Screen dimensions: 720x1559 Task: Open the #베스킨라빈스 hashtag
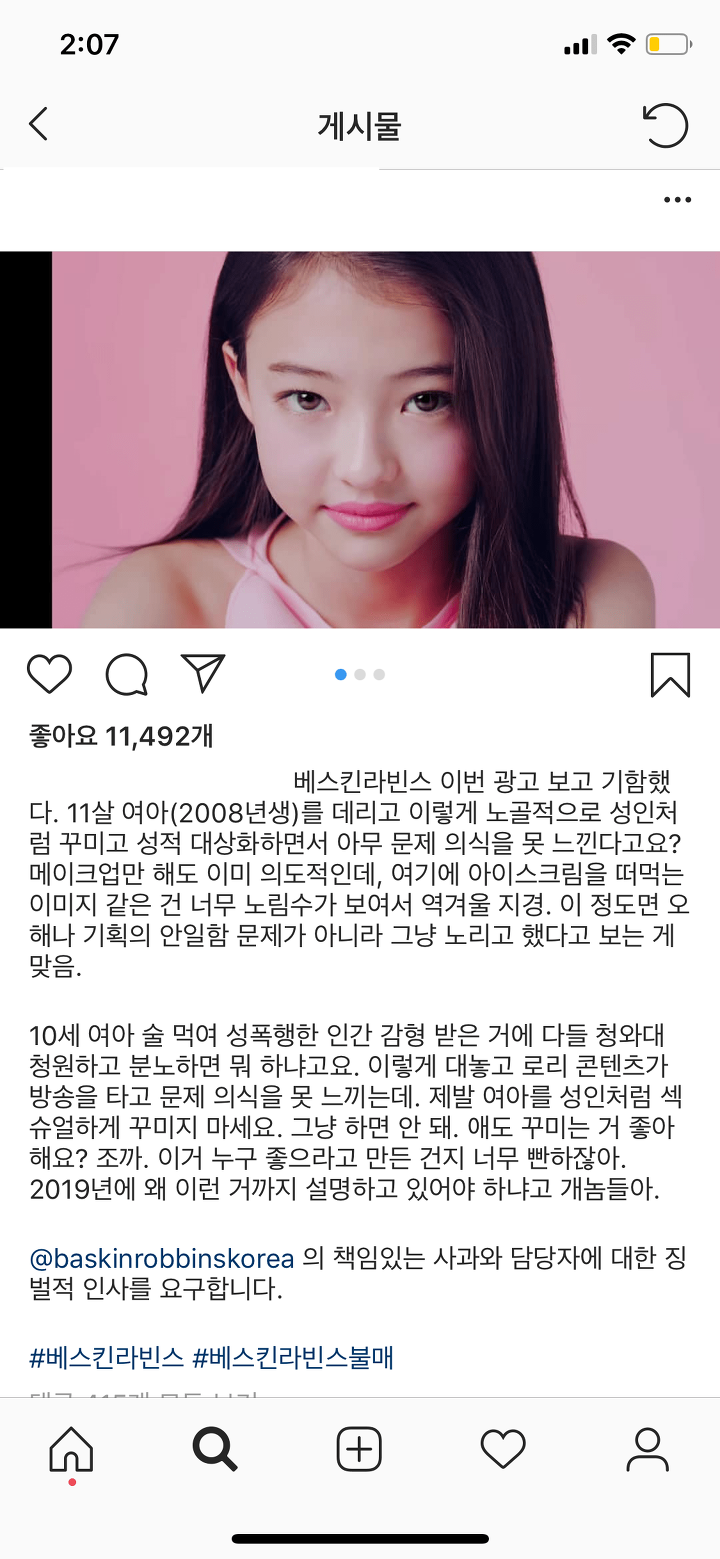click(x=107, y=1357)
